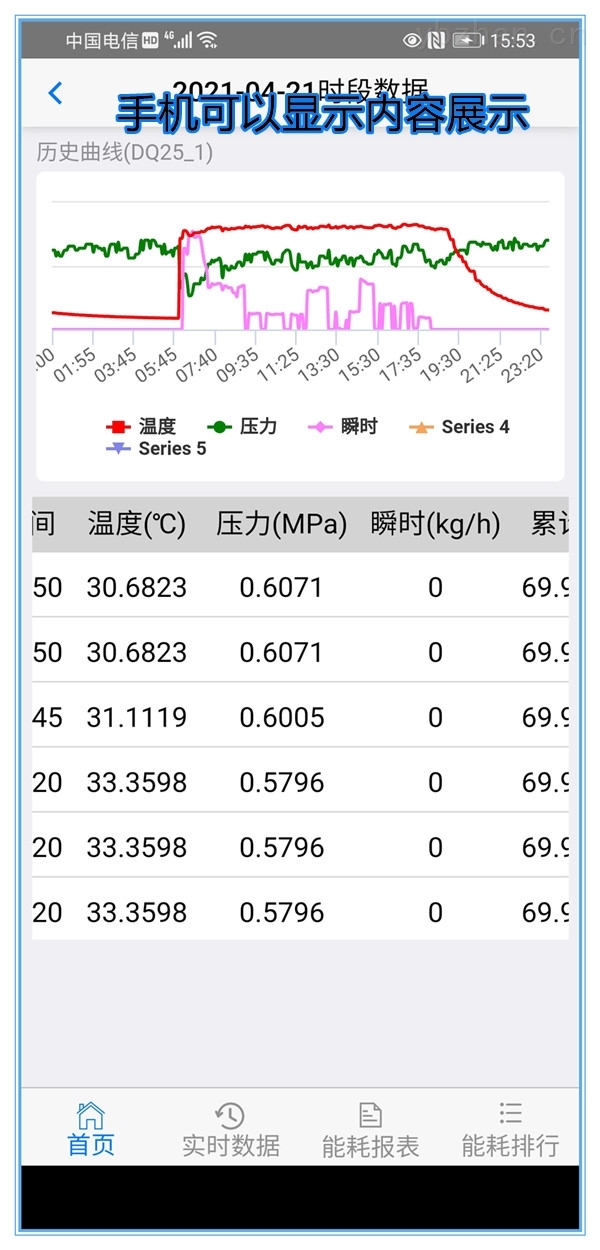
Task: Switch to the 首页 tab
Action: [x=91, y=1129]
